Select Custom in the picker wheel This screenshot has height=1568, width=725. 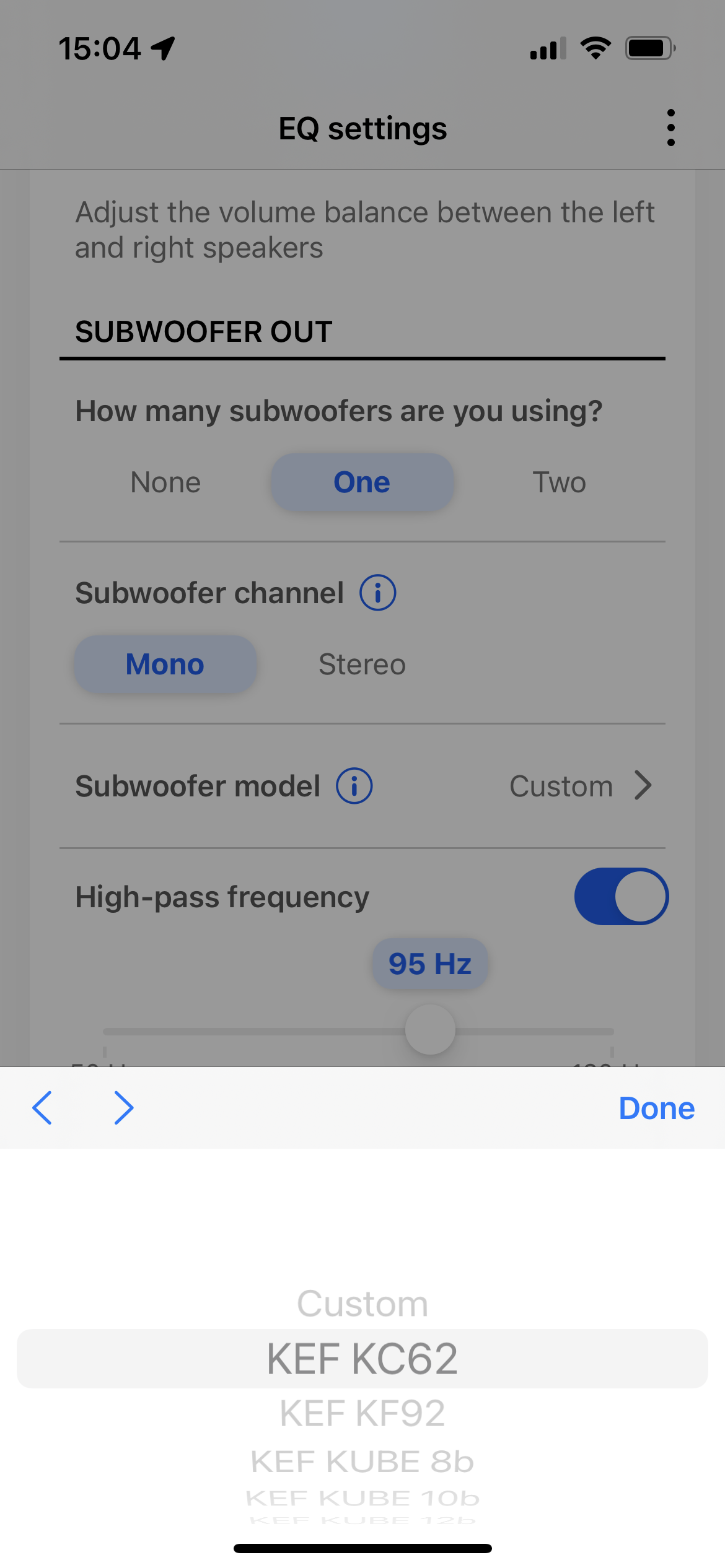pyautogui.click(x=361, y=1302)
